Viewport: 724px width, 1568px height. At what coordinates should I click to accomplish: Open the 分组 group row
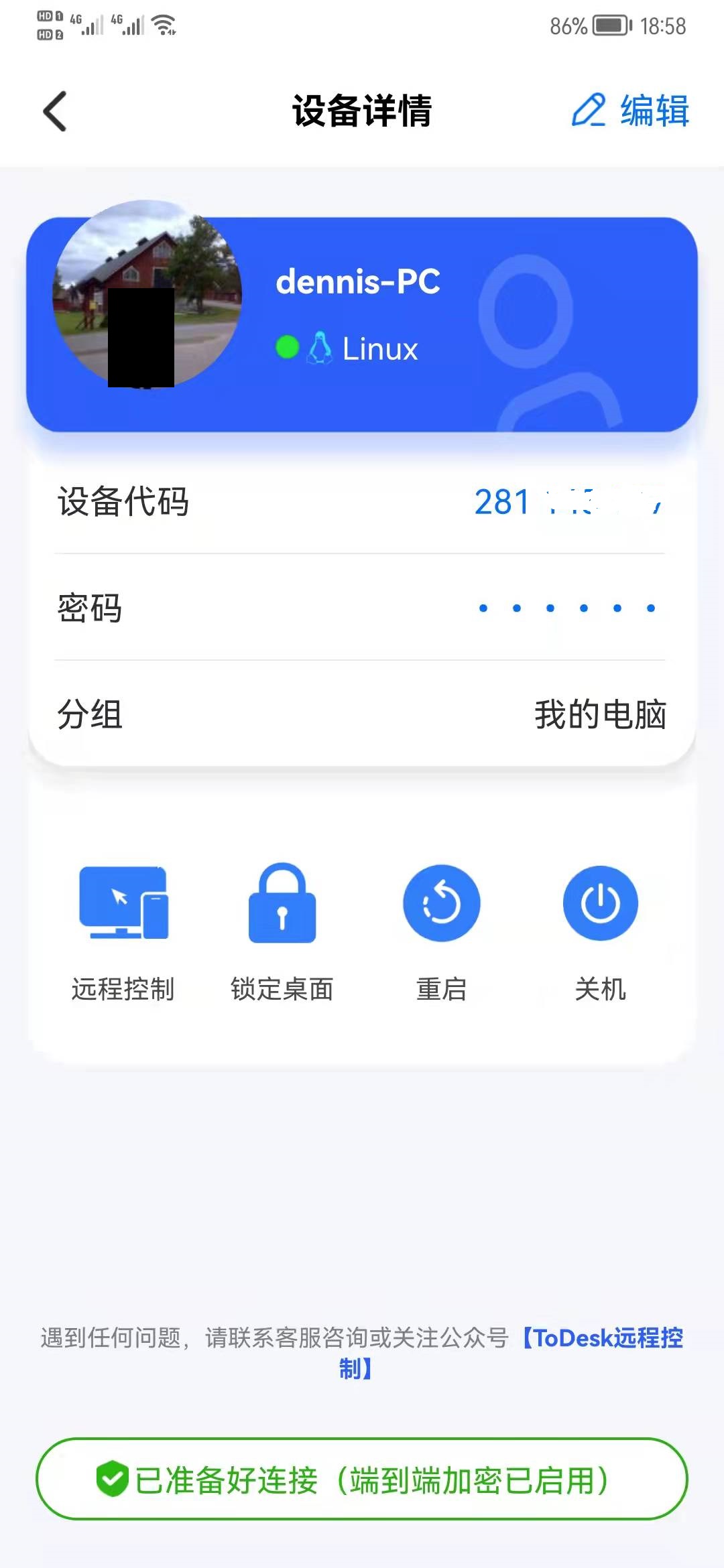(x=362, y=714)
